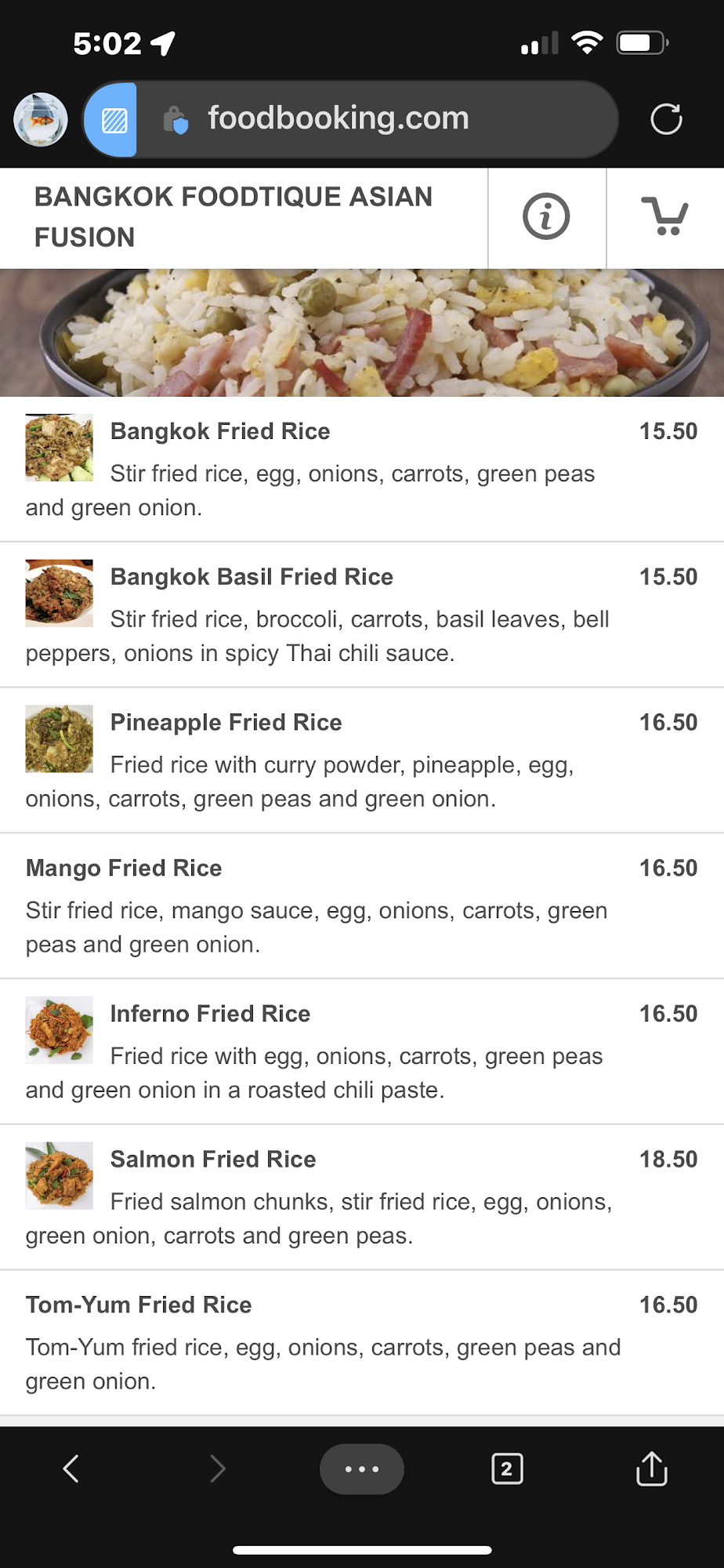Viewport: 724px width, 1568px height.
Task: Select Bangkok Fried Rice item
Action: 220,432
